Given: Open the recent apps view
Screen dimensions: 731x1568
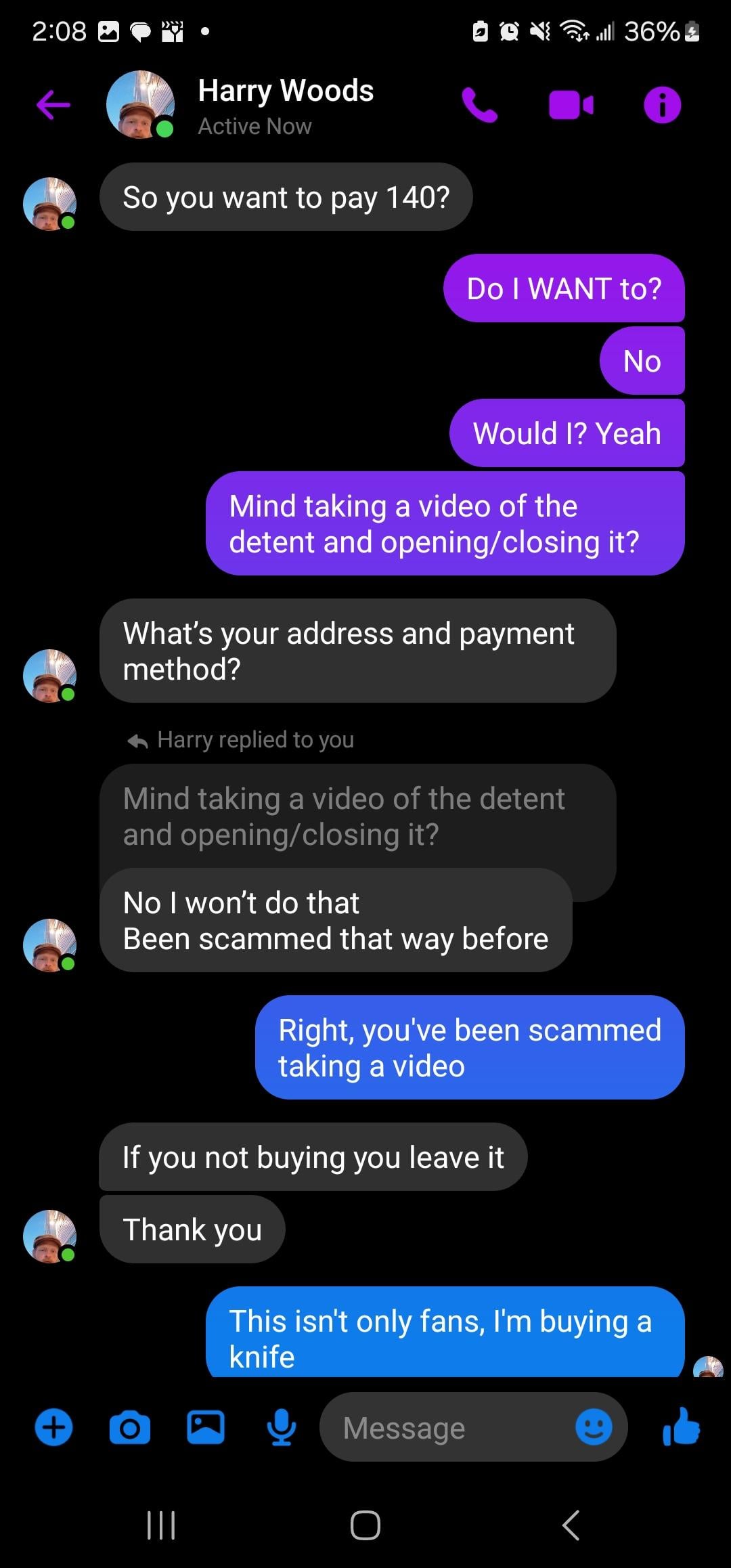Looking at the screenshot, I should [161, 1525].
